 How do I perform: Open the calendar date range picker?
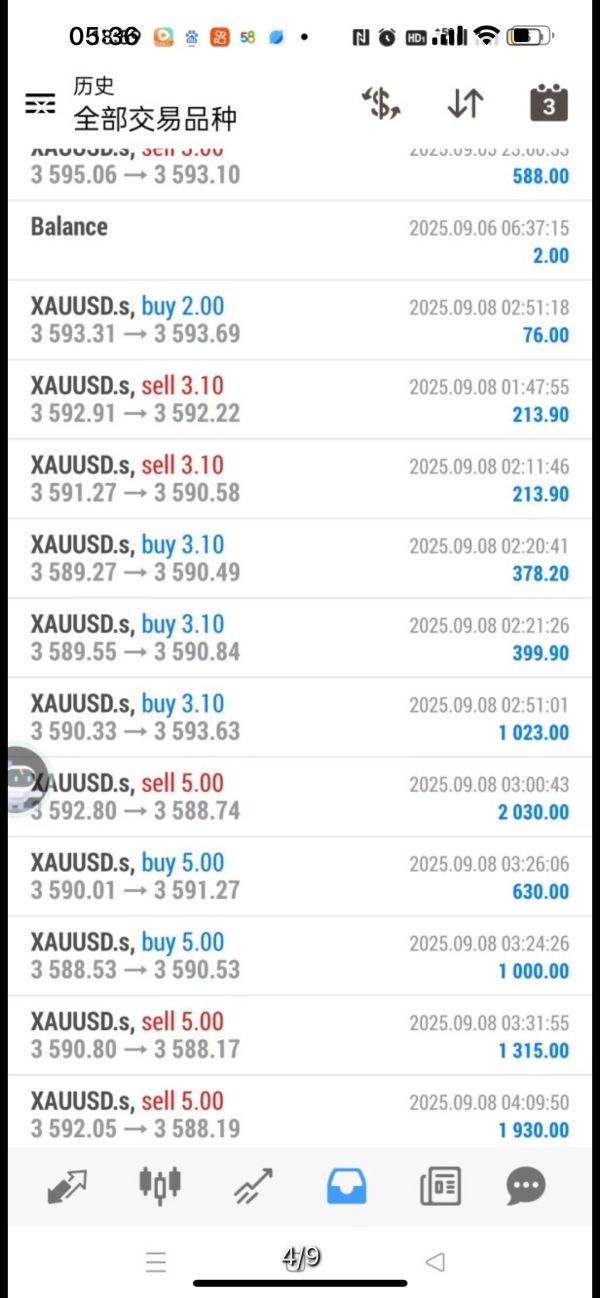pyautogui.click(x=548, y=104)
